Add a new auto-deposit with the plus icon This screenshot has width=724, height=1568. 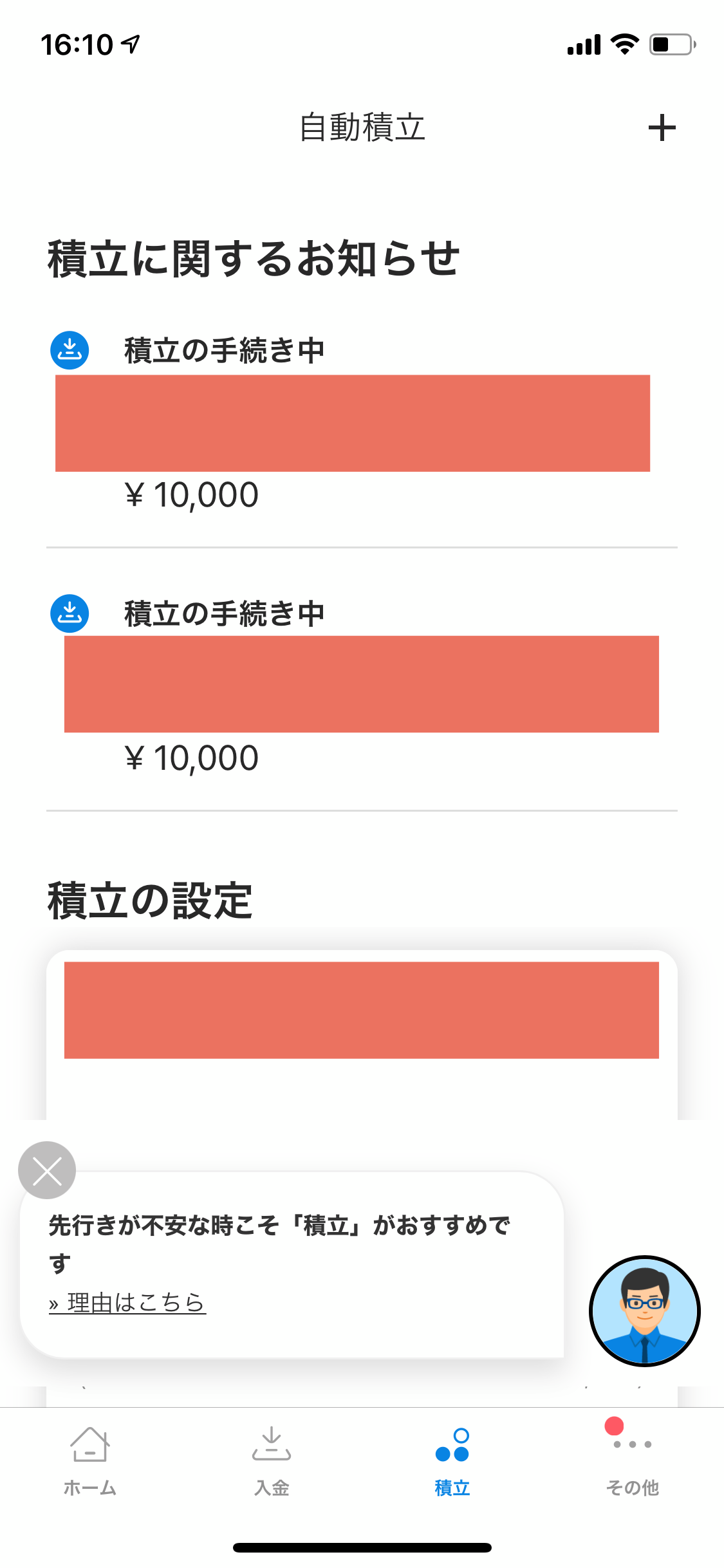pyautogui.click(x=662, y=127)
